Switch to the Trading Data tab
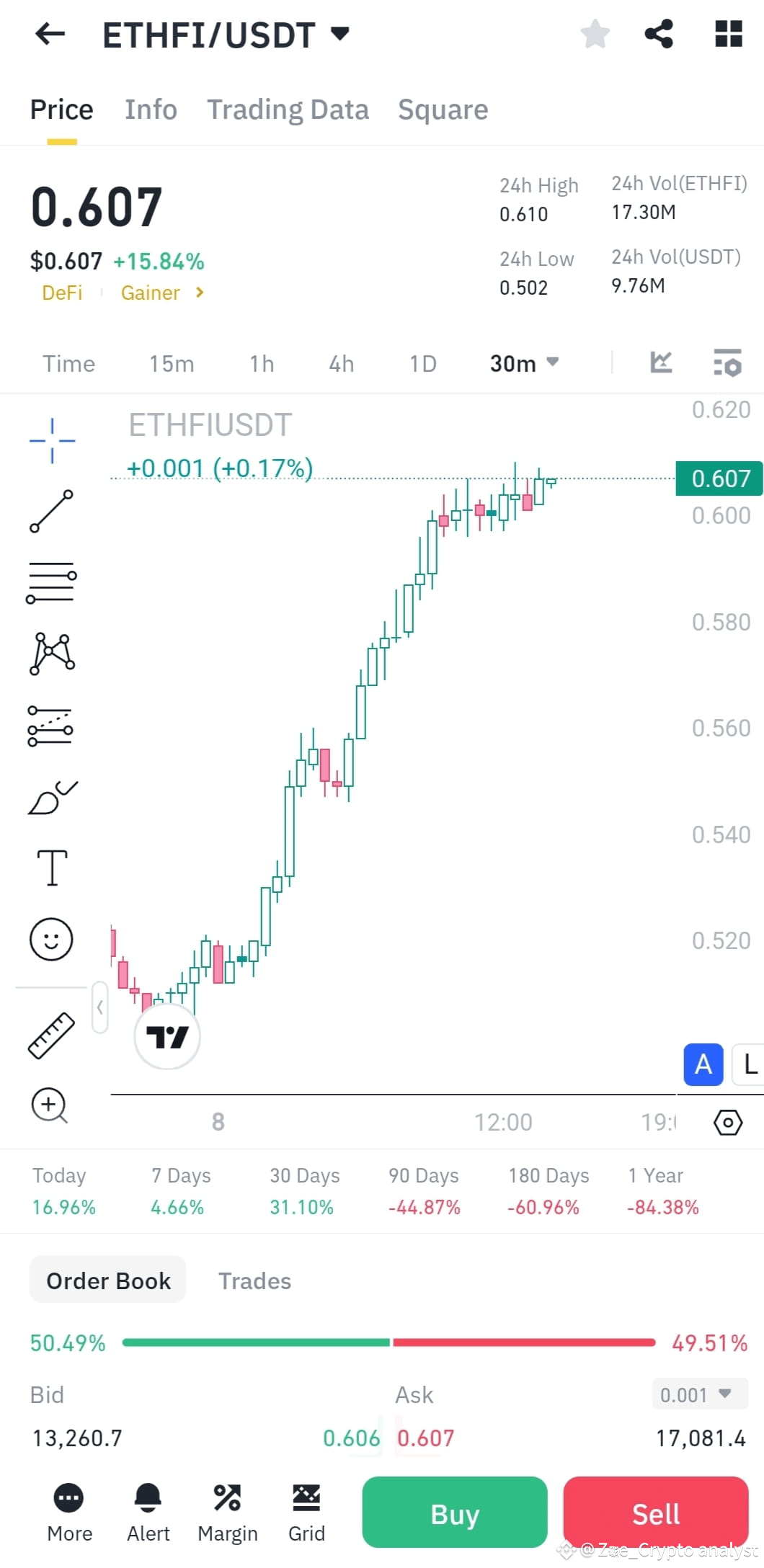Viewport: 764px width, 1568px height. [x=288, y=109]
